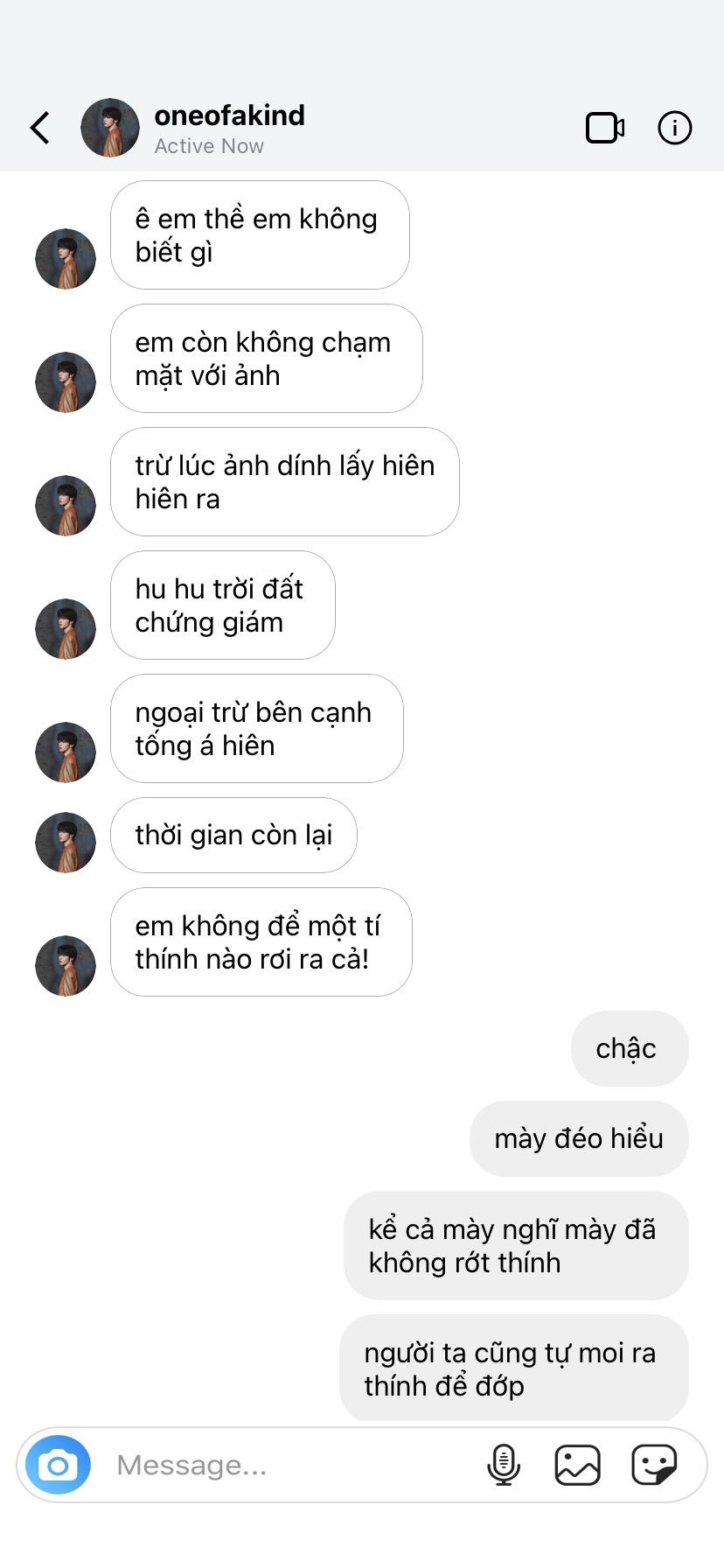724x1568 pixels.
Task: Tap the avatar beside 'thời gian còn lại'
Action: point(66,843)
